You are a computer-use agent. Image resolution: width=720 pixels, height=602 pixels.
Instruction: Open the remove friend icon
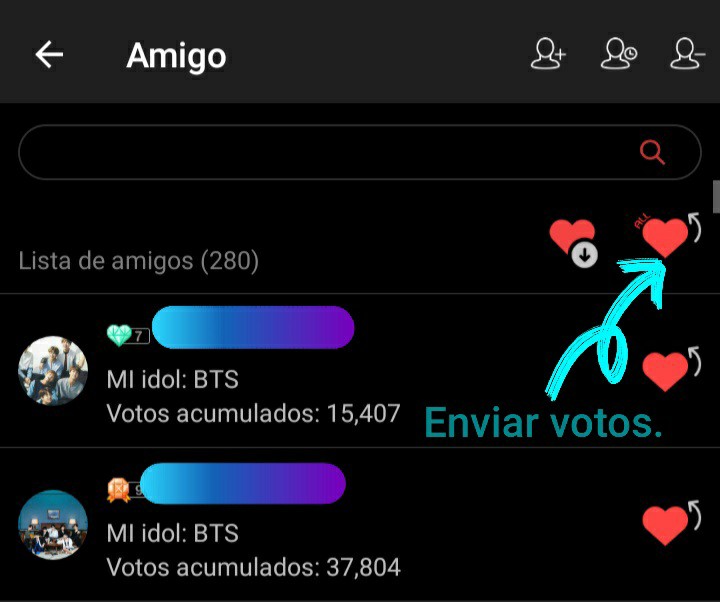pos(689,55)
